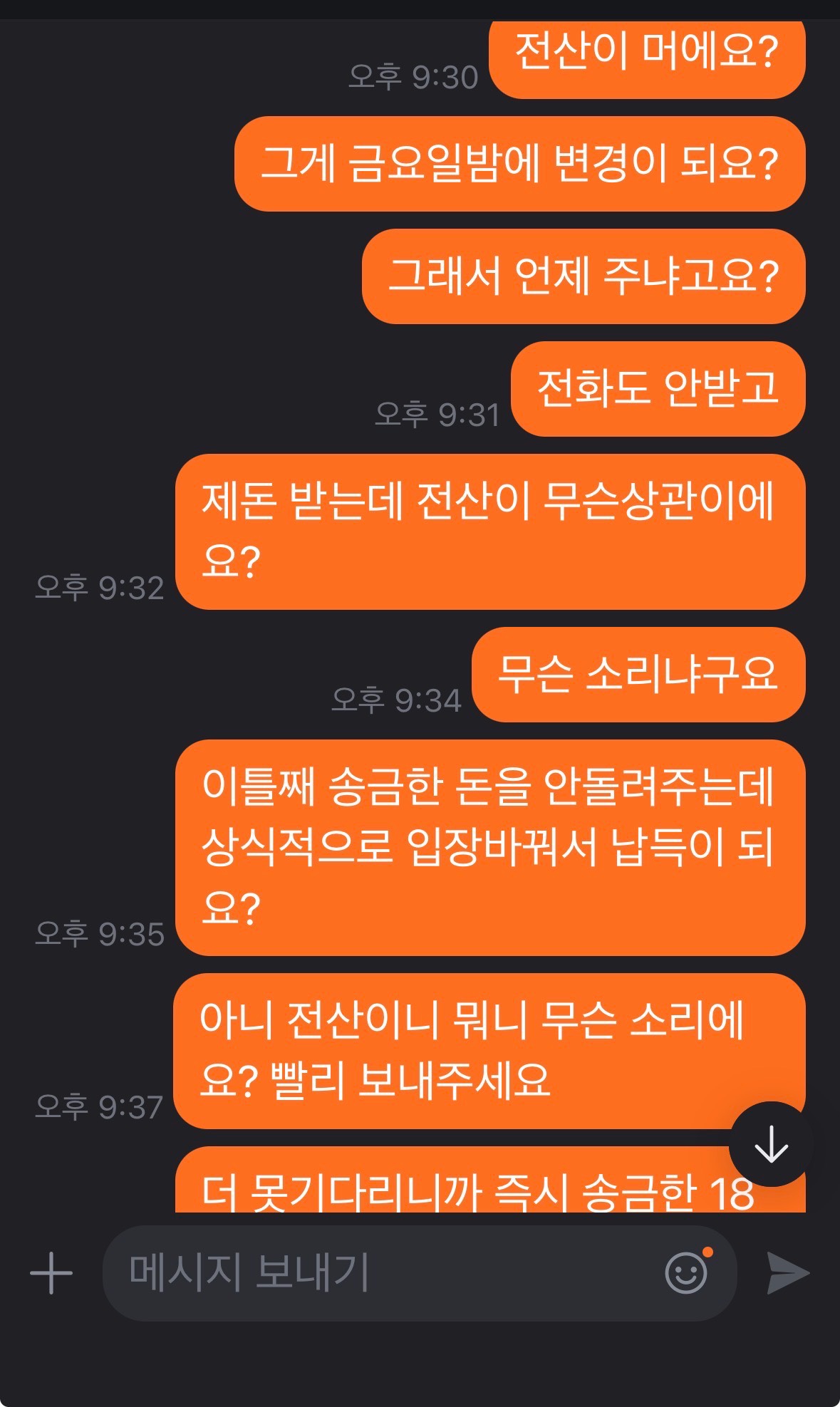Open the emoji sticker picker
The image size is (840, 1407).
[x=686, y=1272]
